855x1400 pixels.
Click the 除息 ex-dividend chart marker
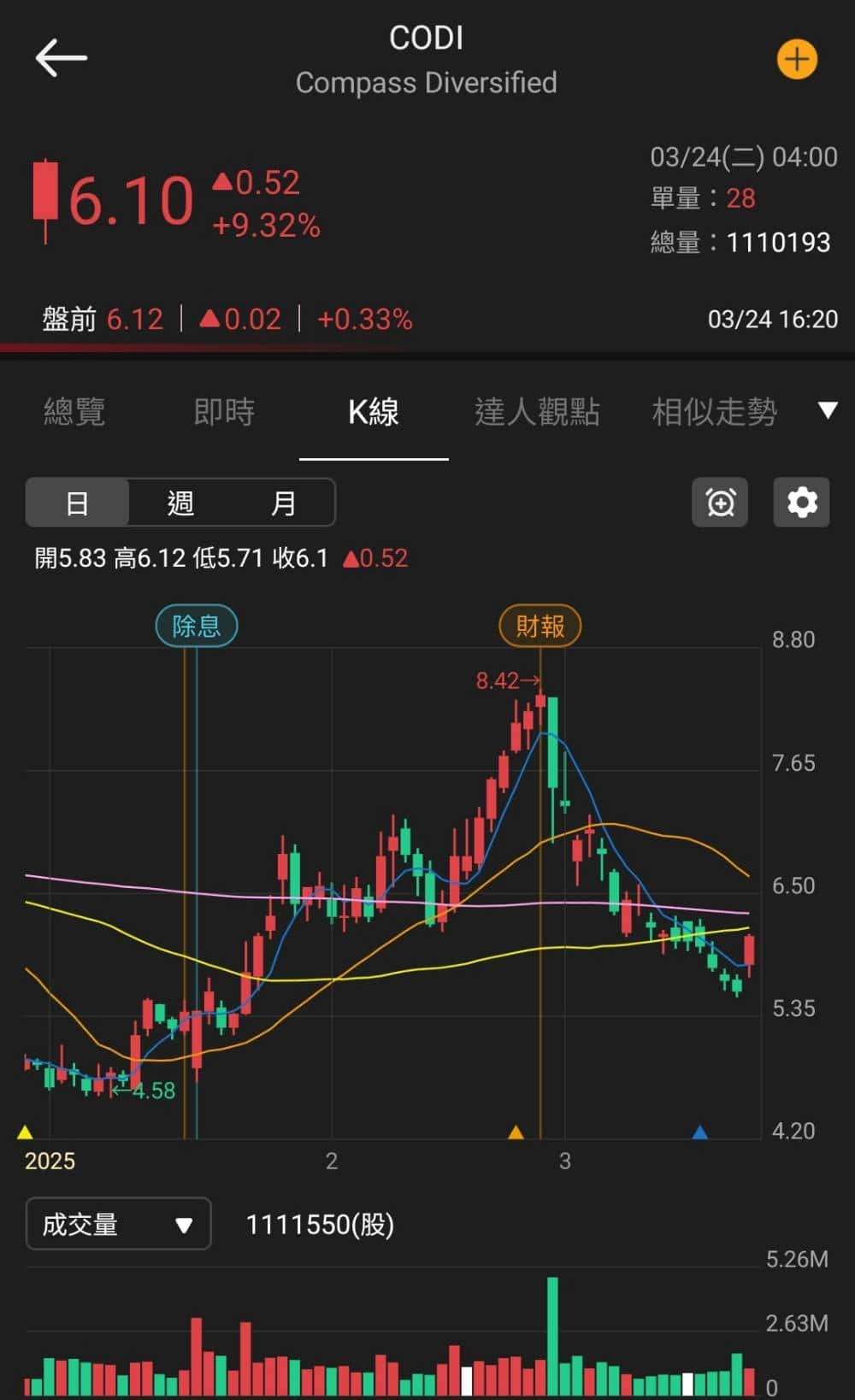tap(197, 625)
